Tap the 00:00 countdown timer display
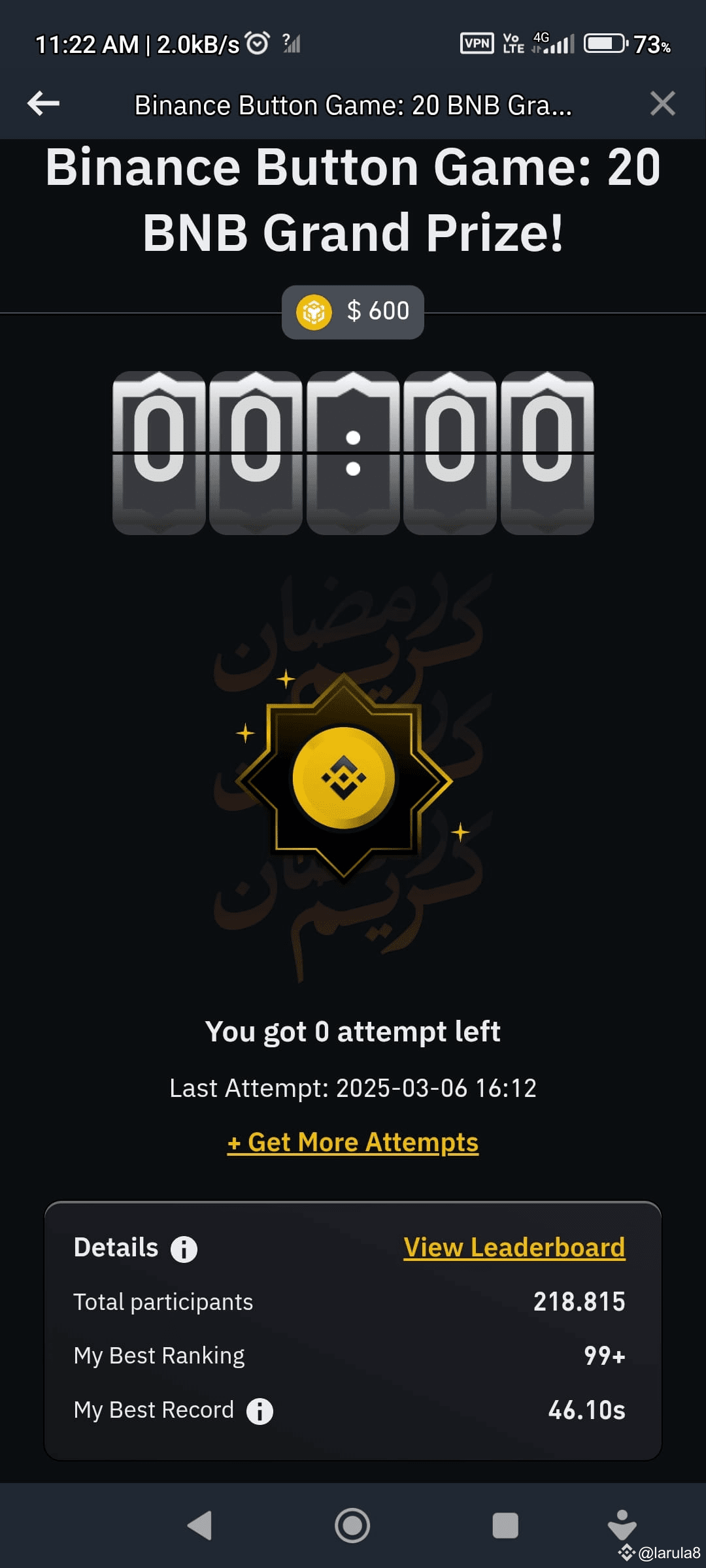 tap(352, 451)
